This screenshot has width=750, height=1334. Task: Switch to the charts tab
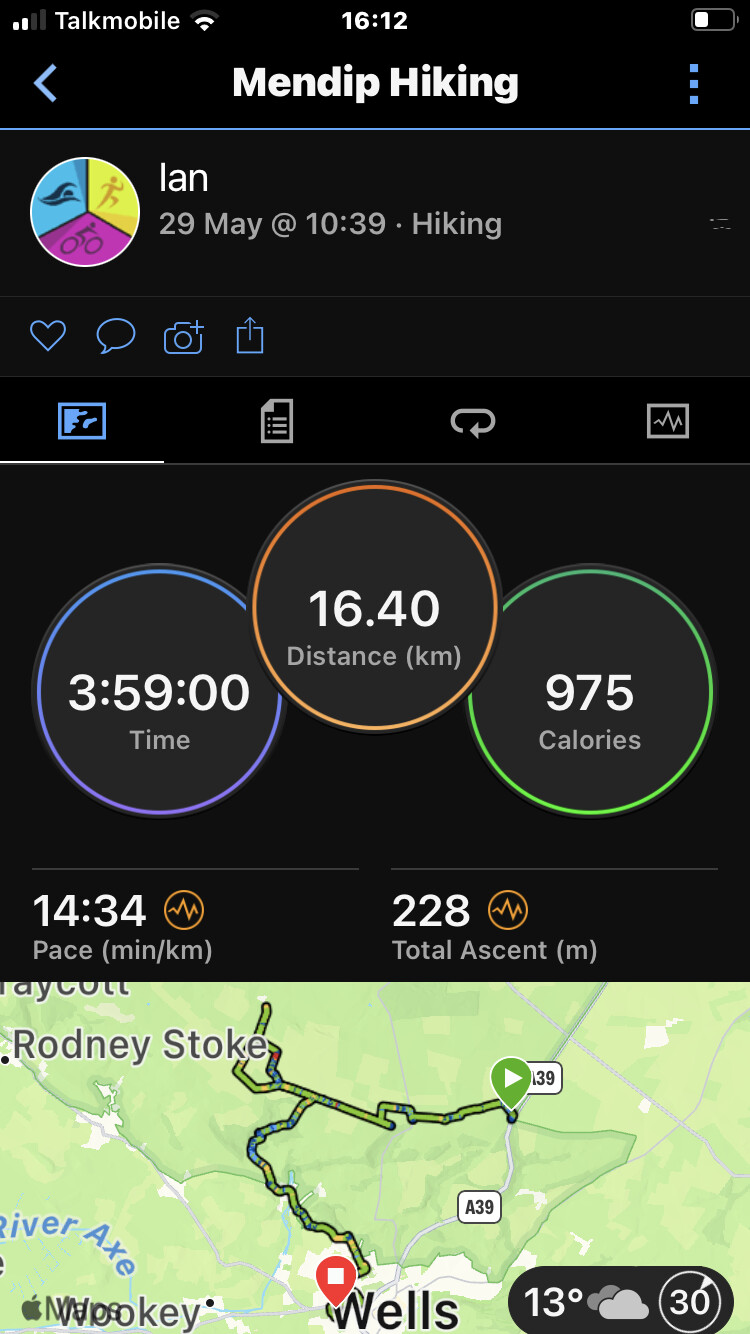point(668,421)
